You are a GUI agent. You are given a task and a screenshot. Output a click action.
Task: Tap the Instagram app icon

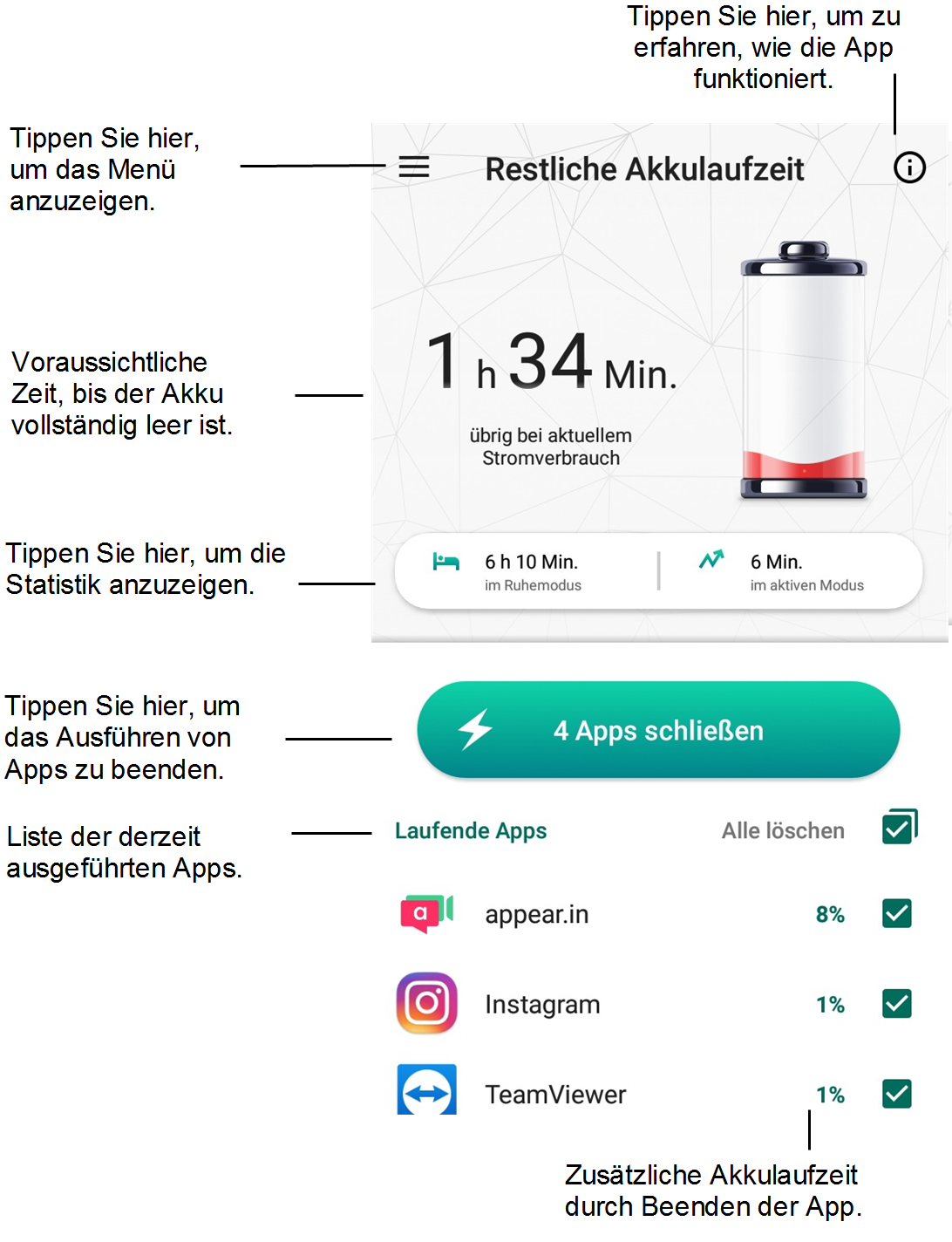[426, 1003]
